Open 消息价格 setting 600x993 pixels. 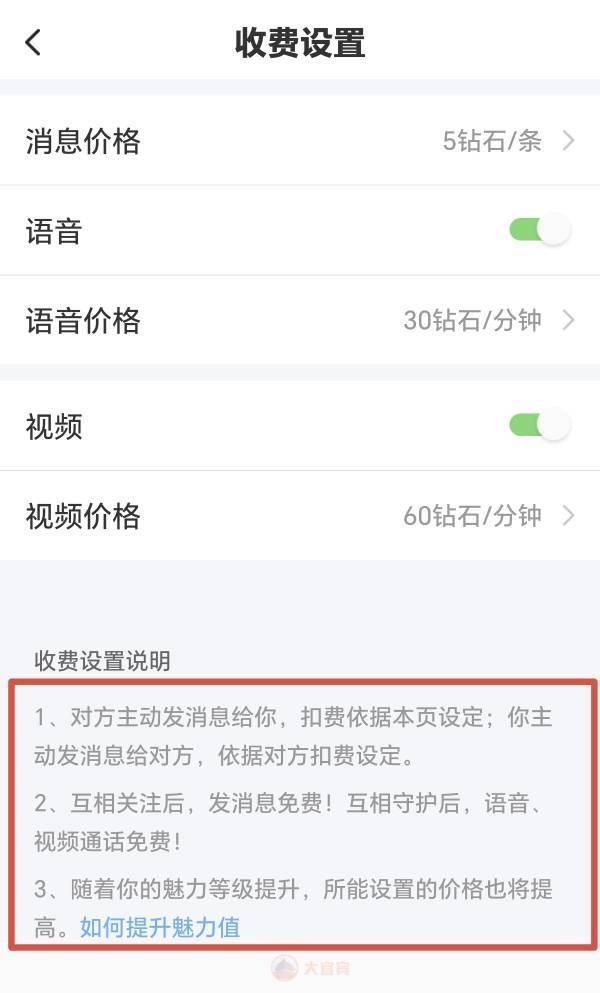point(300,140)
